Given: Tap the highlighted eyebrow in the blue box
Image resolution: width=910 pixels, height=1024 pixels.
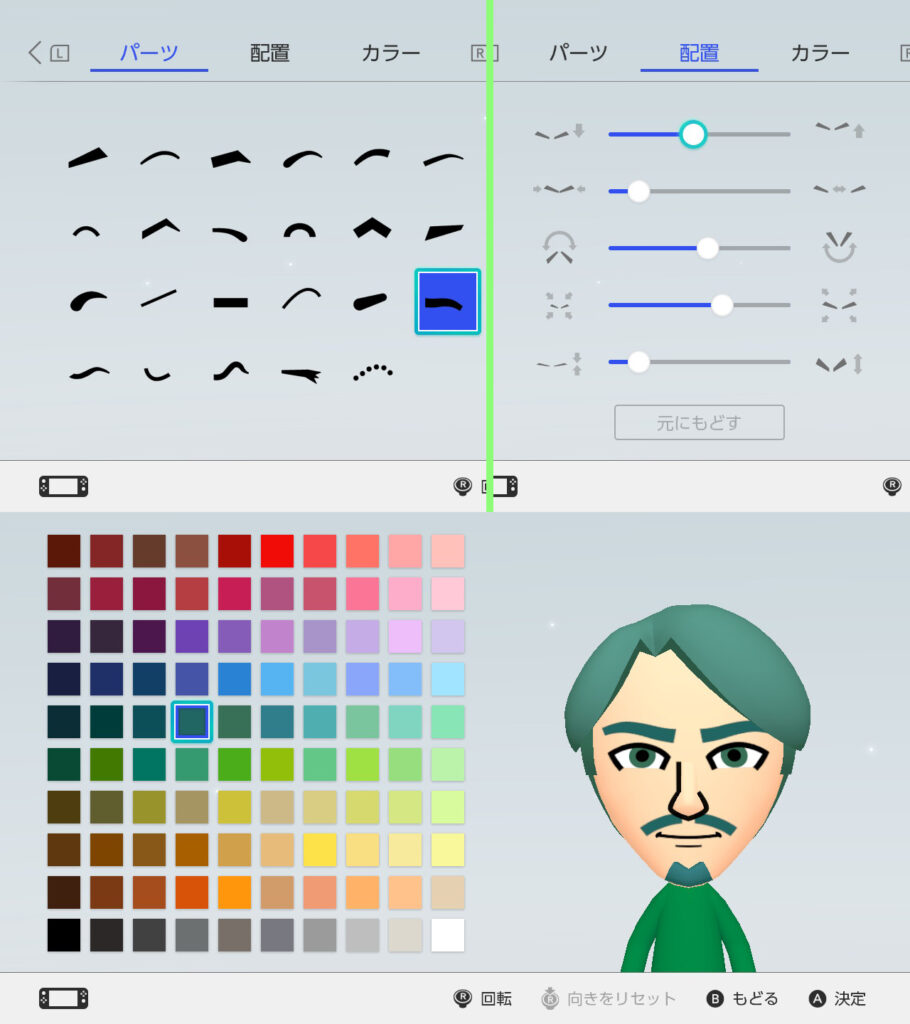Looking at the screenshot, I should 448,301.
